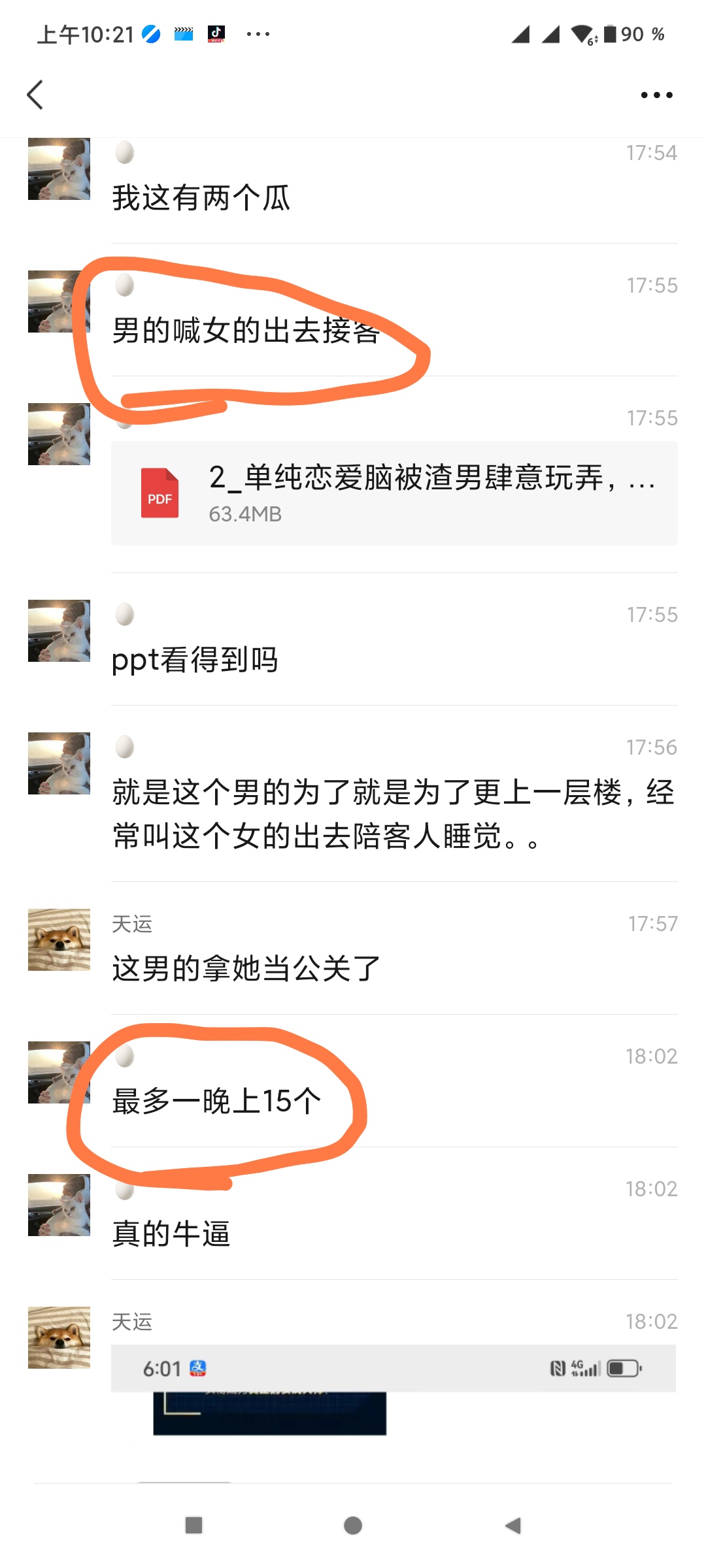Open cat avatar beside 我这有两个瓜
The image size is (706, 1568).
click(59, 169)
